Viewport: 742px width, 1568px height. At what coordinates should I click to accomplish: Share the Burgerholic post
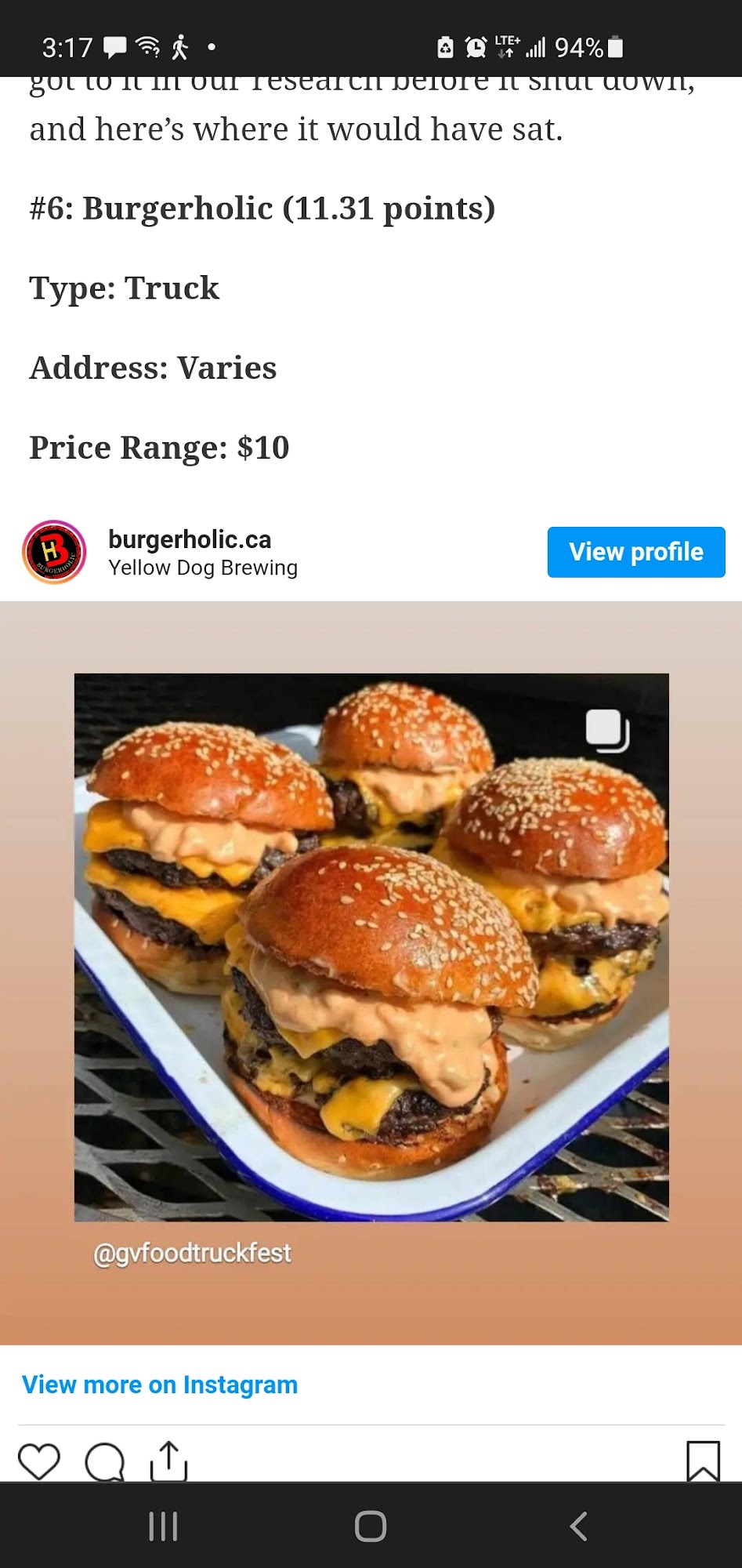(168, 1461)
